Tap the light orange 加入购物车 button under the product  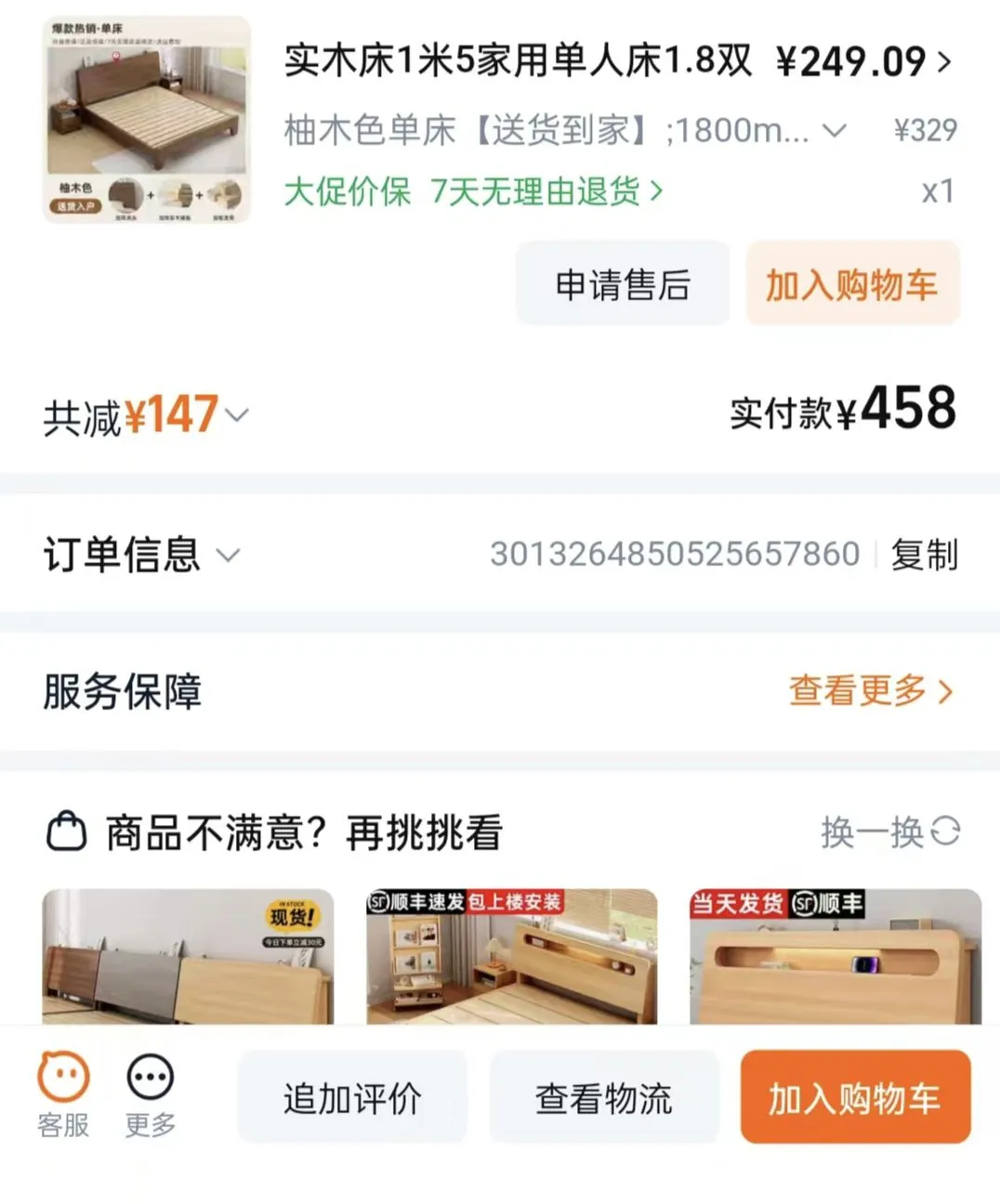click(851, 284)
